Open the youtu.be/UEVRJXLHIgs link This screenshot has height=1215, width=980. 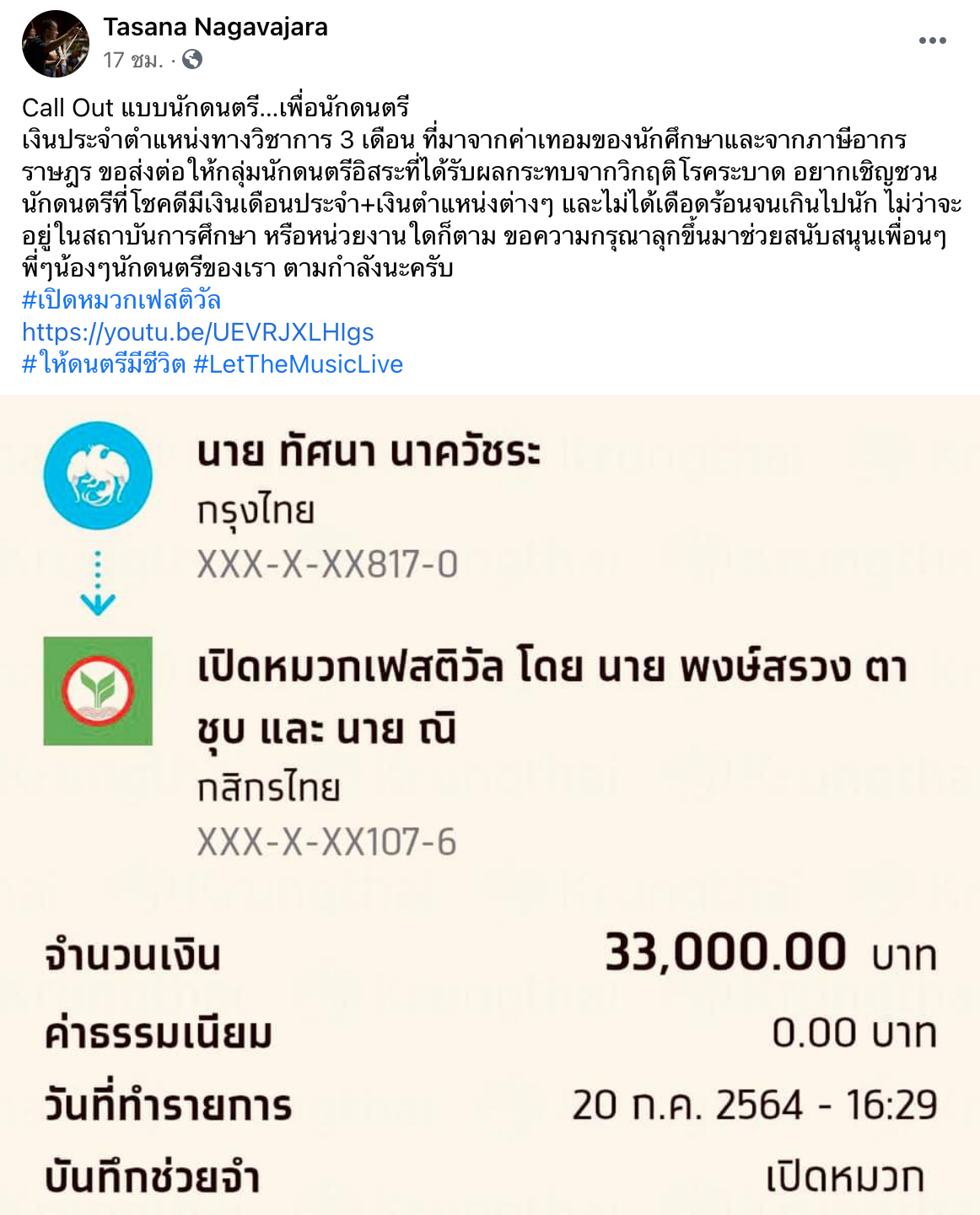click(x=197, y=332)
